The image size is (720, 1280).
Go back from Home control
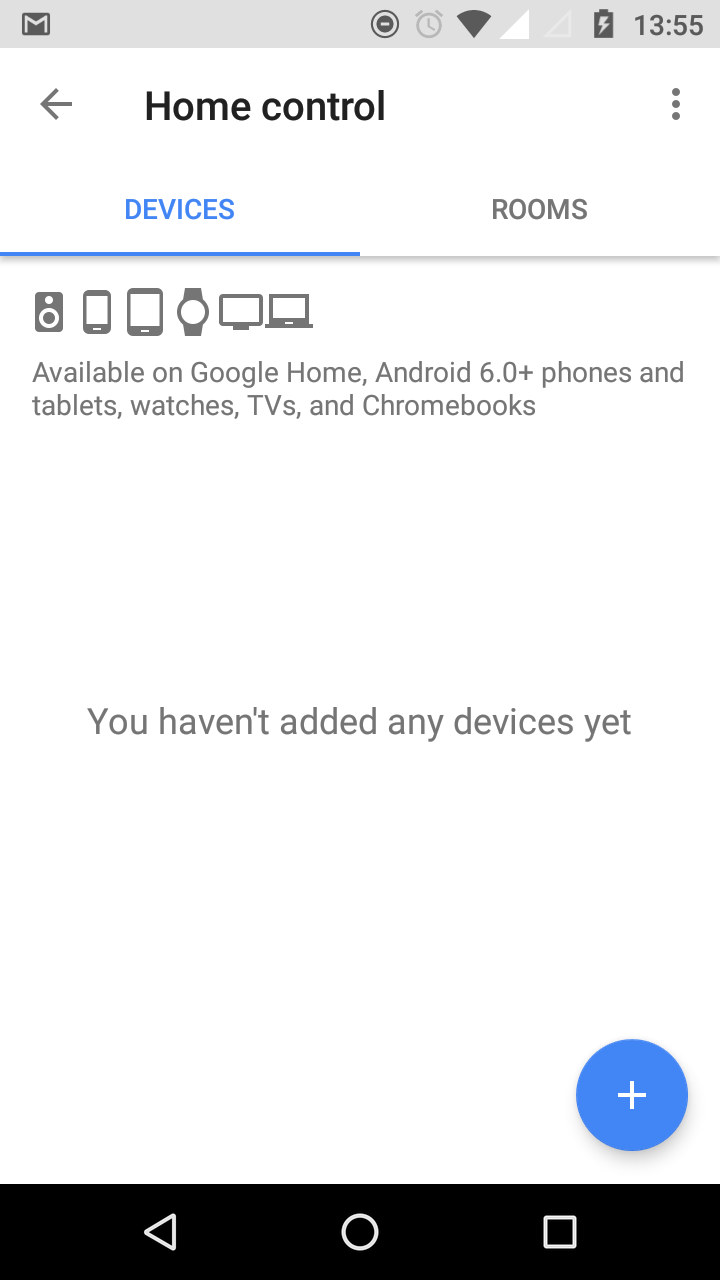[x=56, y=105]
